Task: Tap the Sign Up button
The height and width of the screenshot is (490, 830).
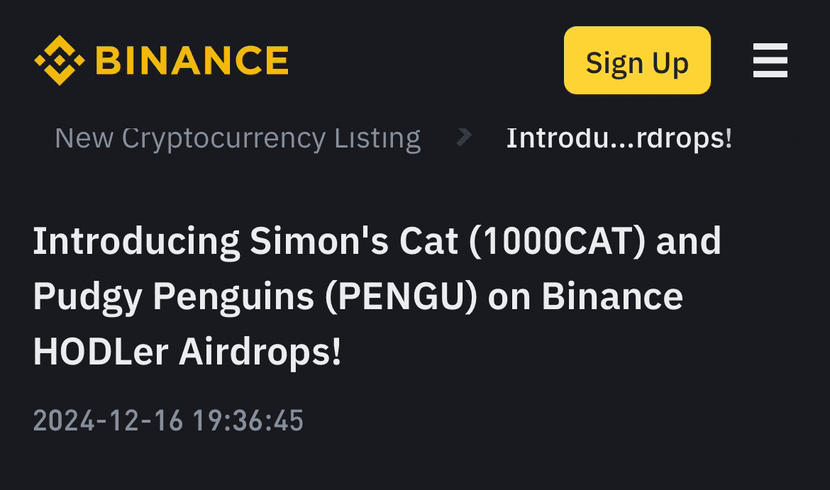Action: pos(637,61)
